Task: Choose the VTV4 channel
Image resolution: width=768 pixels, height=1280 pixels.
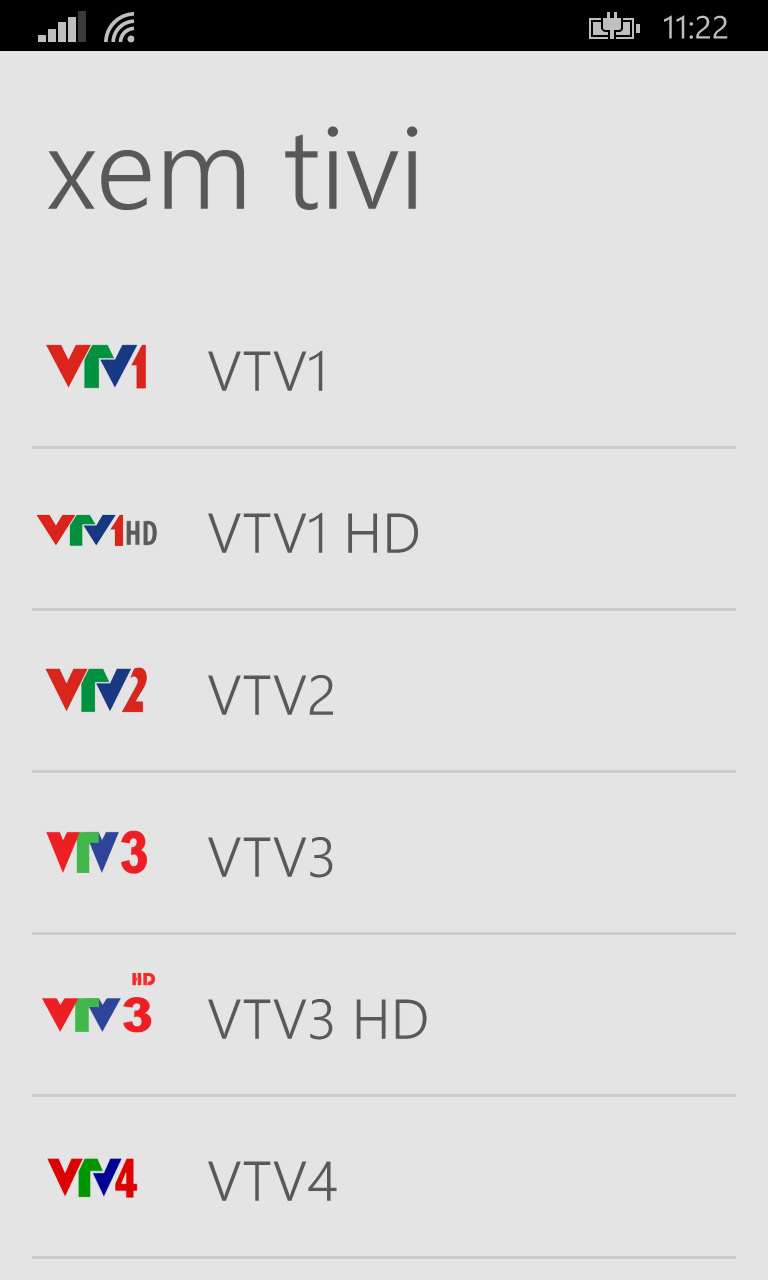Action: click(x=272, y=1181)
